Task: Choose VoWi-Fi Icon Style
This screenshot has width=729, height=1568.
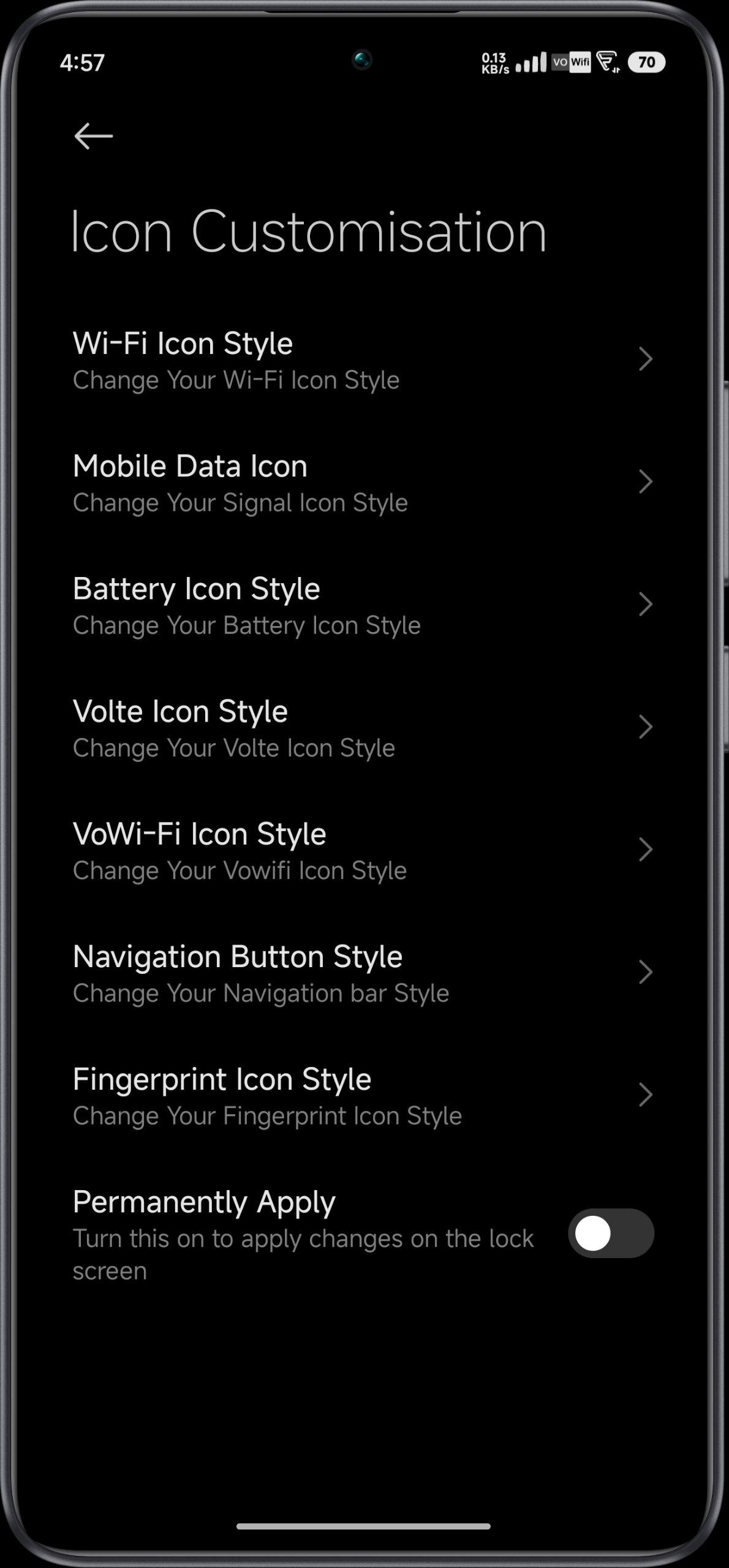Action: click(364, 850)
